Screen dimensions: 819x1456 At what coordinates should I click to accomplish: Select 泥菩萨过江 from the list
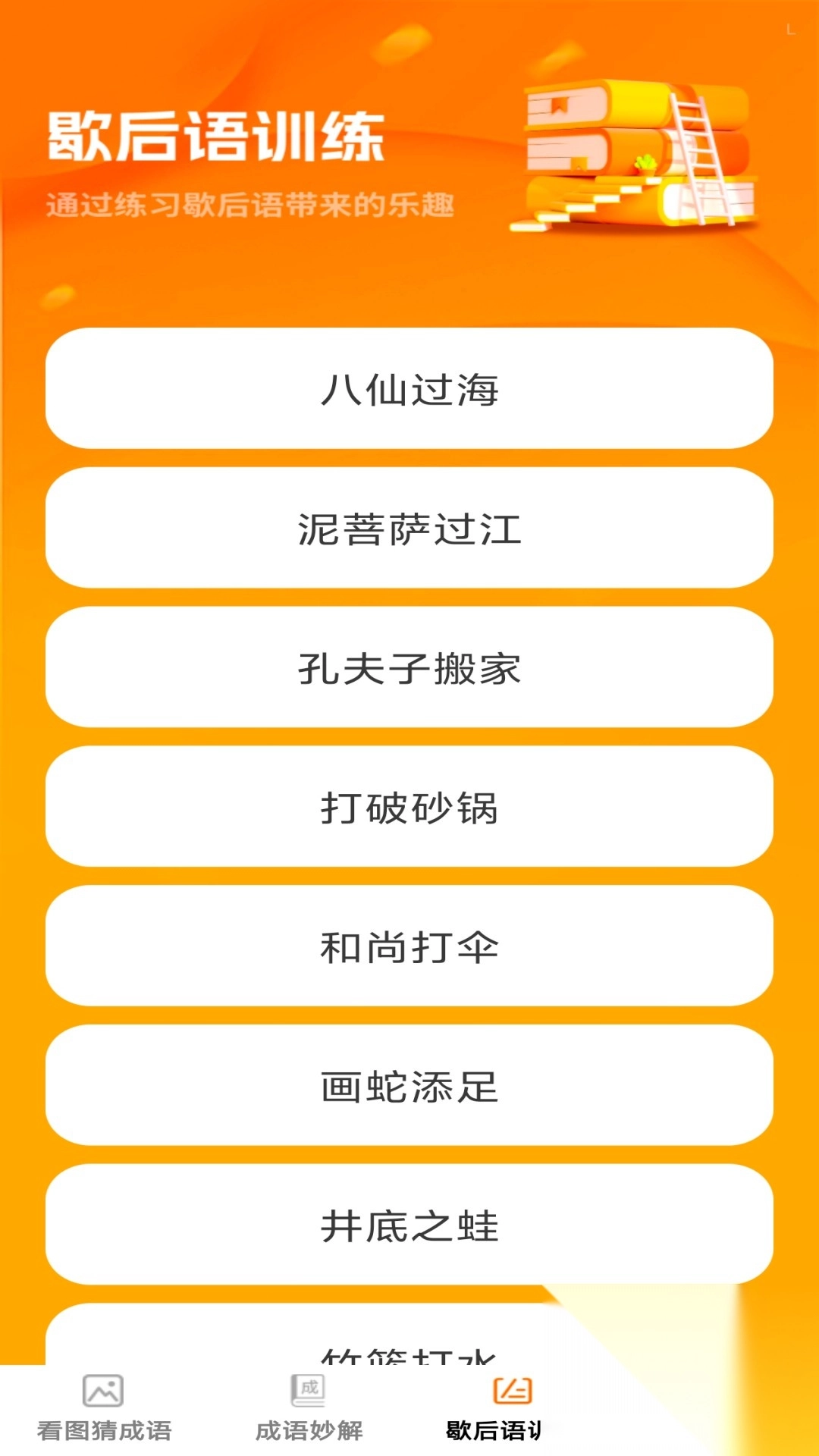pyautogui.click(x=409, y=528)
